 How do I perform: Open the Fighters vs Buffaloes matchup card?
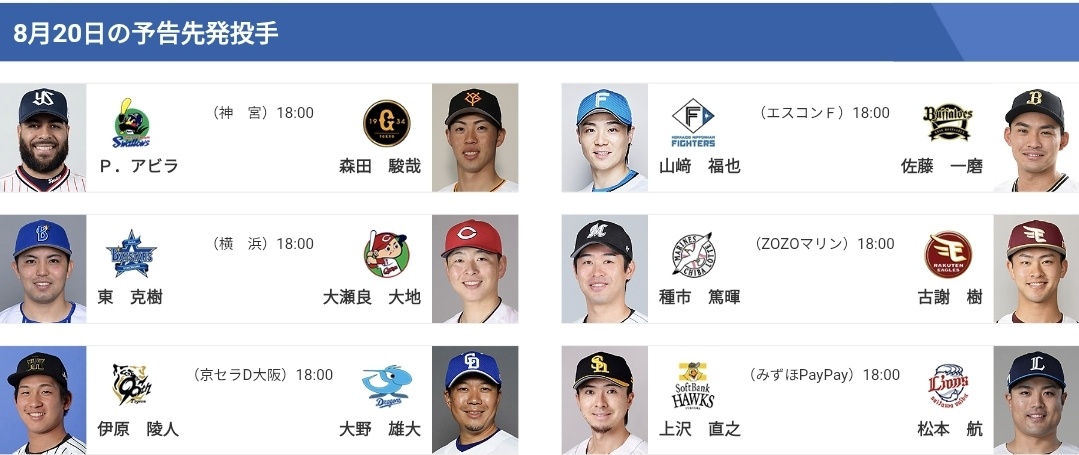[820, 138]
